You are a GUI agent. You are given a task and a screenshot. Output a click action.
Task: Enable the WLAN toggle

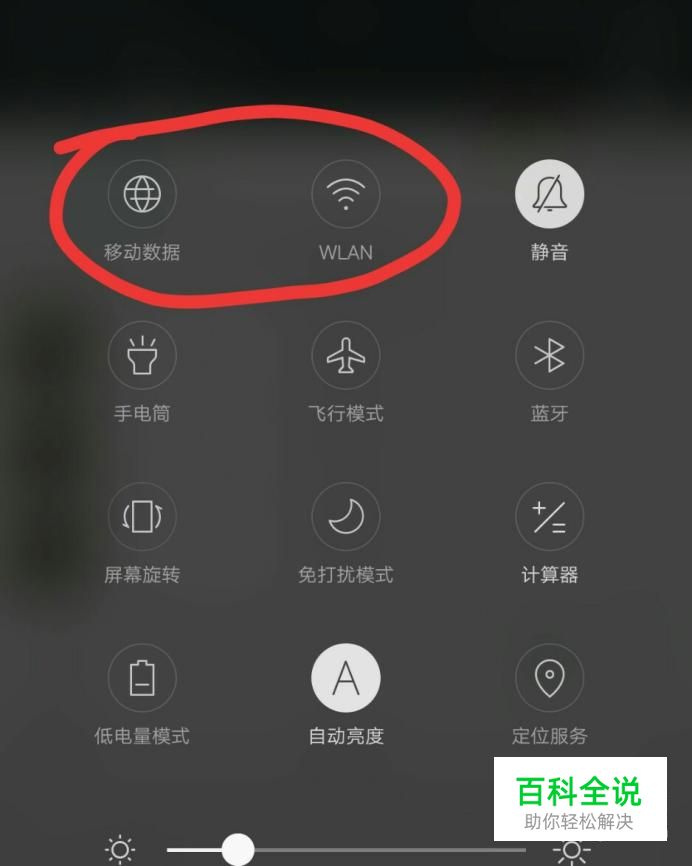pyautogui.click(x=346, y=193)
